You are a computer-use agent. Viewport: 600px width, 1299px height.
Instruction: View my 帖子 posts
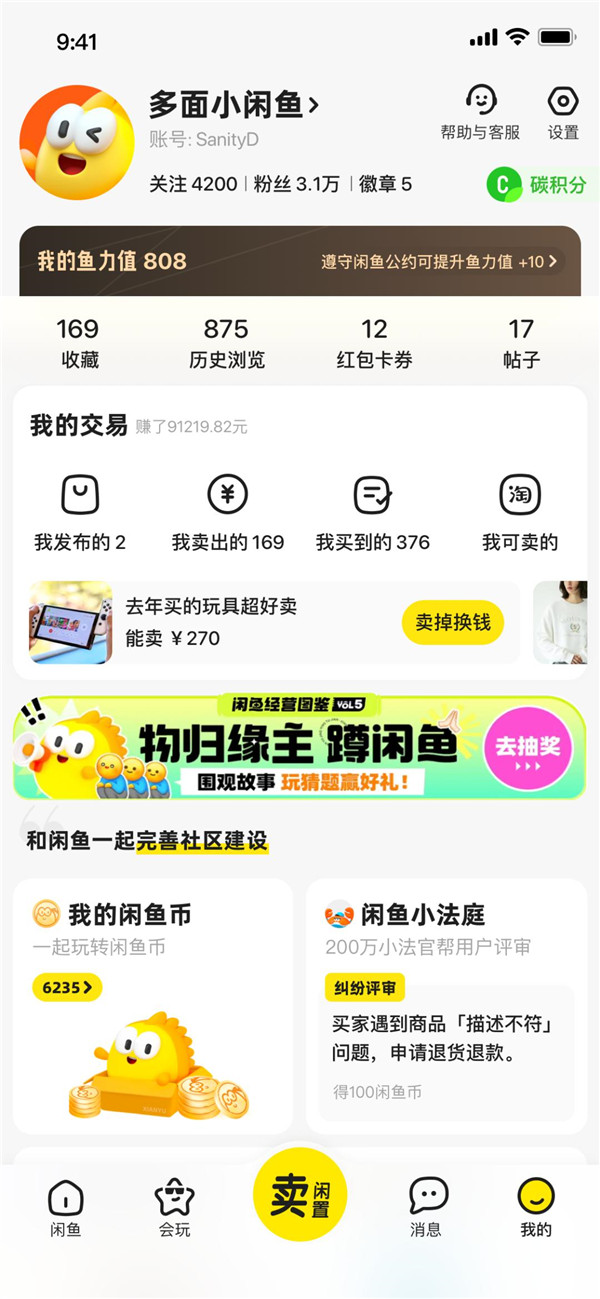tap(521, 343)
